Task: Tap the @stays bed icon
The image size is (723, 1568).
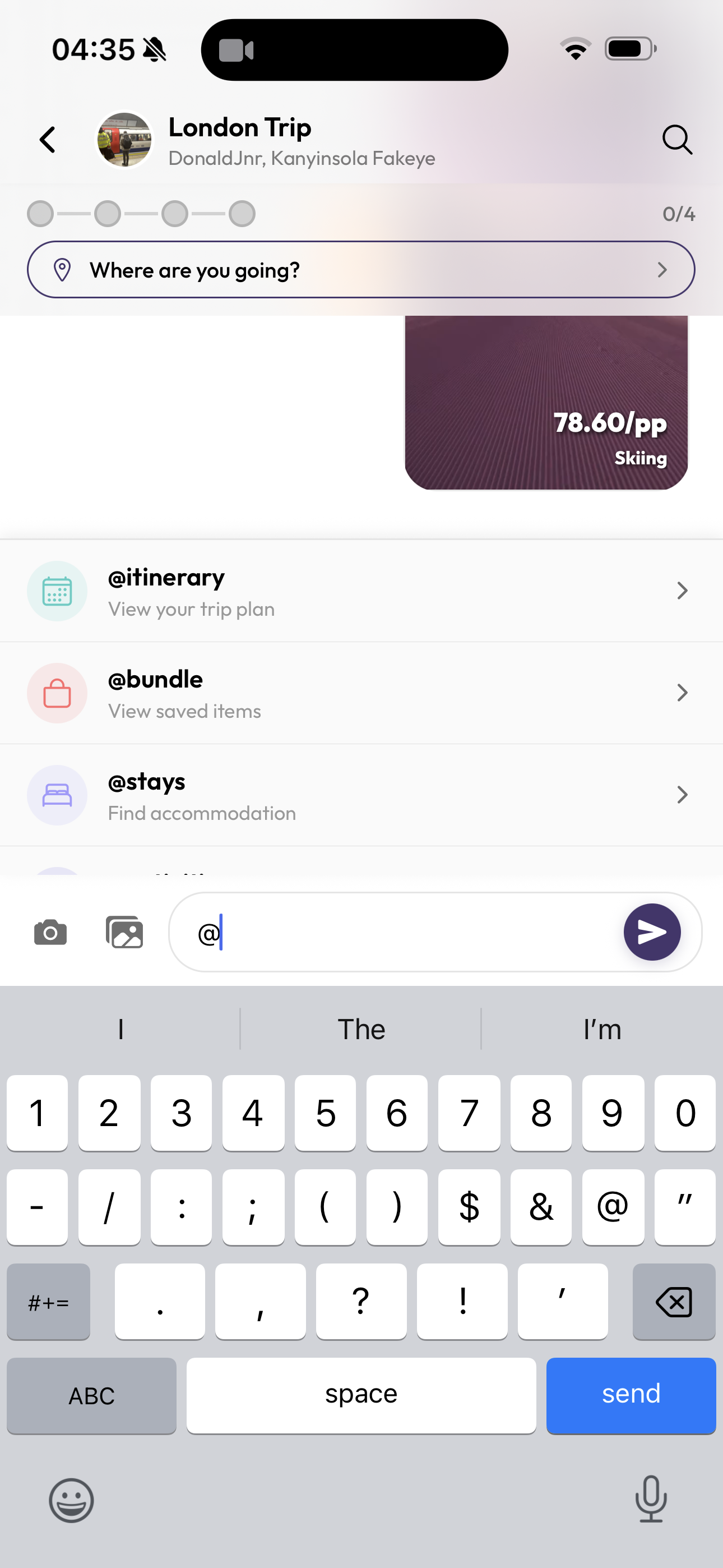Action: (x=57, y=795)
